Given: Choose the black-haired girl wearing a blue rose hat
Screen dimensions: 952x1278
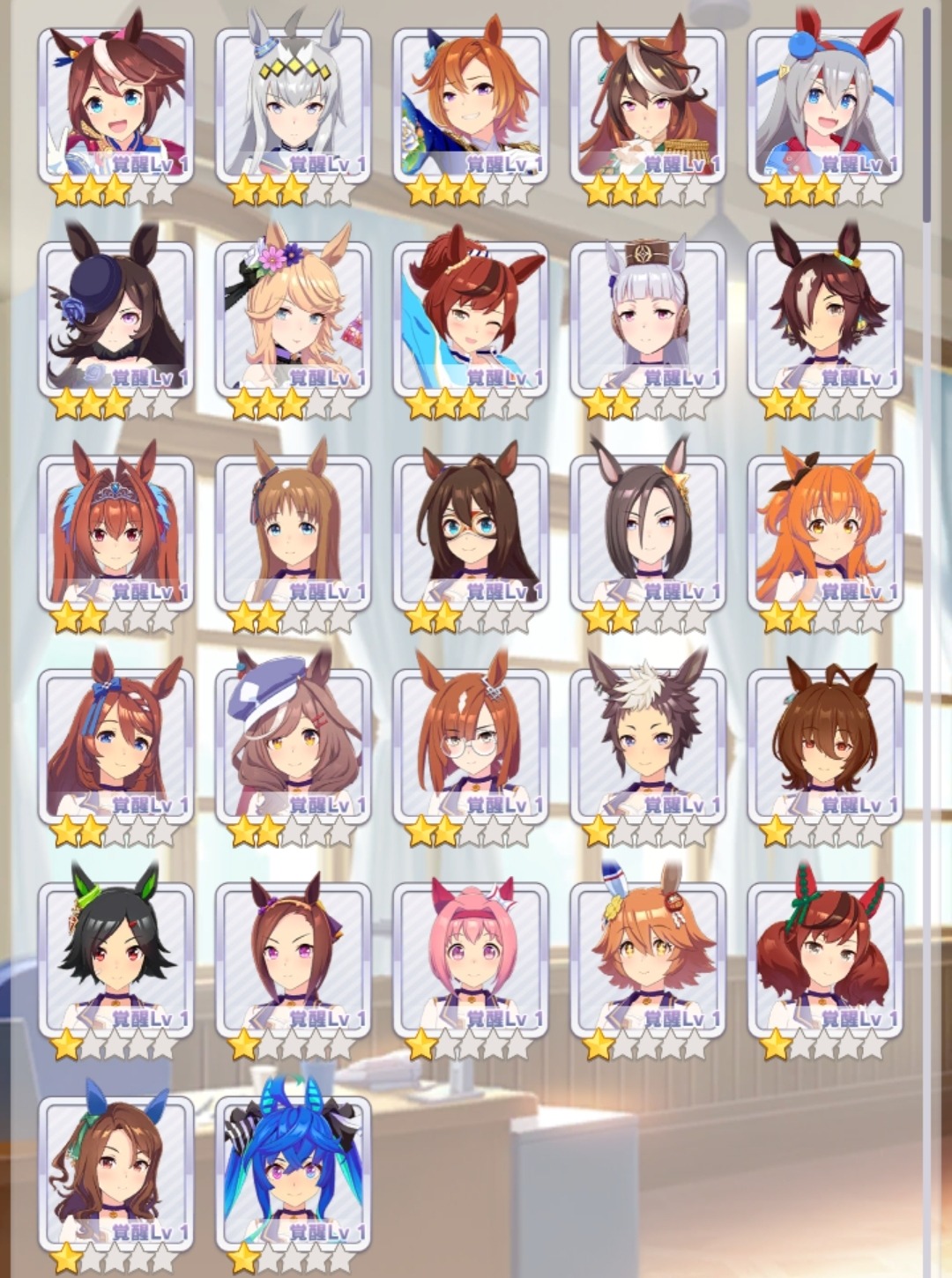Looking at the screenshot, I should 116,319.
